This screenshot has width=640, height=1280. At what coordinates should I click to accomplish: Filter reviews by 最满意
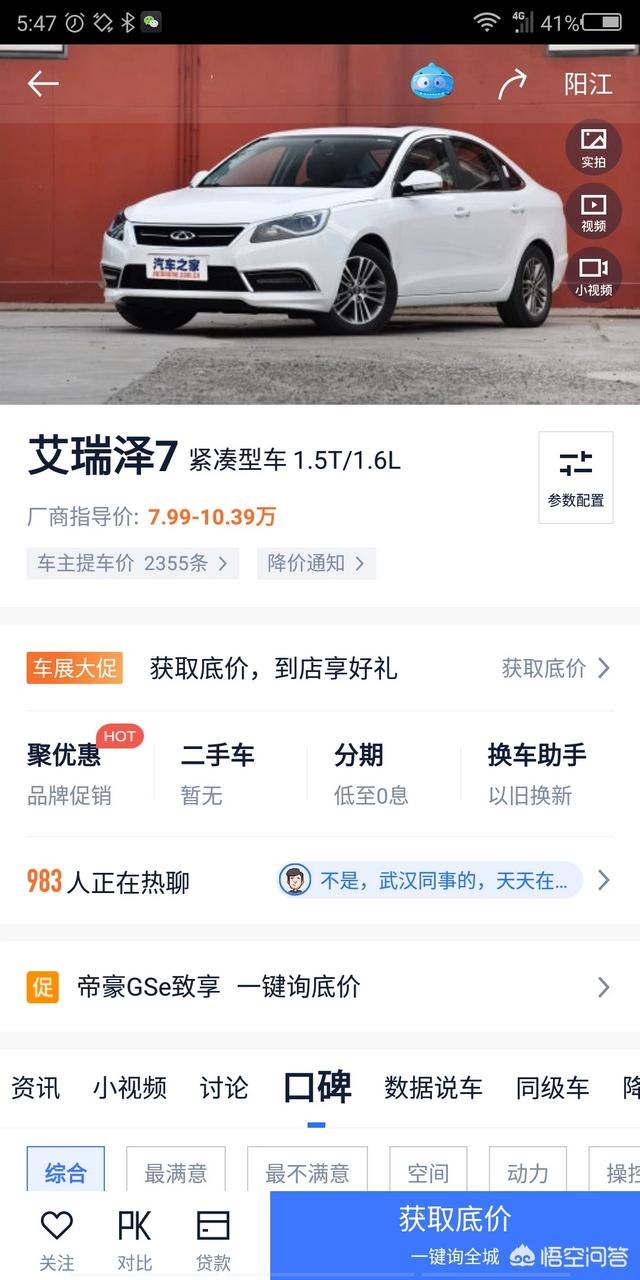(x=176, y=1172)
